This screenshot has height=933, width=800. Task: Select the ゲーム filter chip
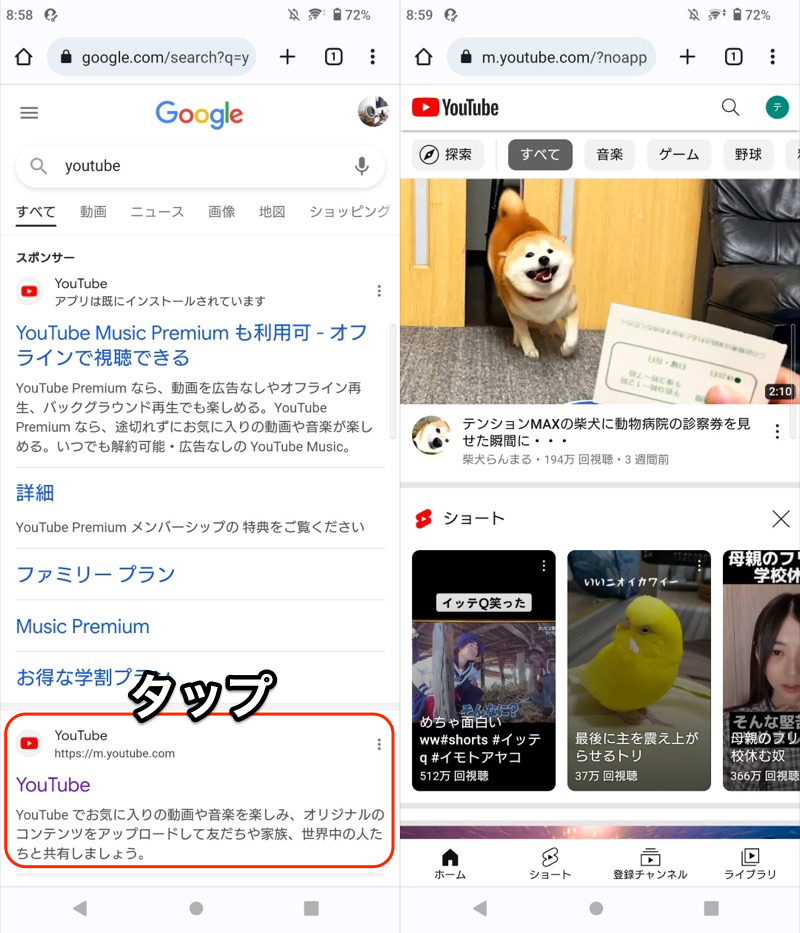click(x=679, y=155)
